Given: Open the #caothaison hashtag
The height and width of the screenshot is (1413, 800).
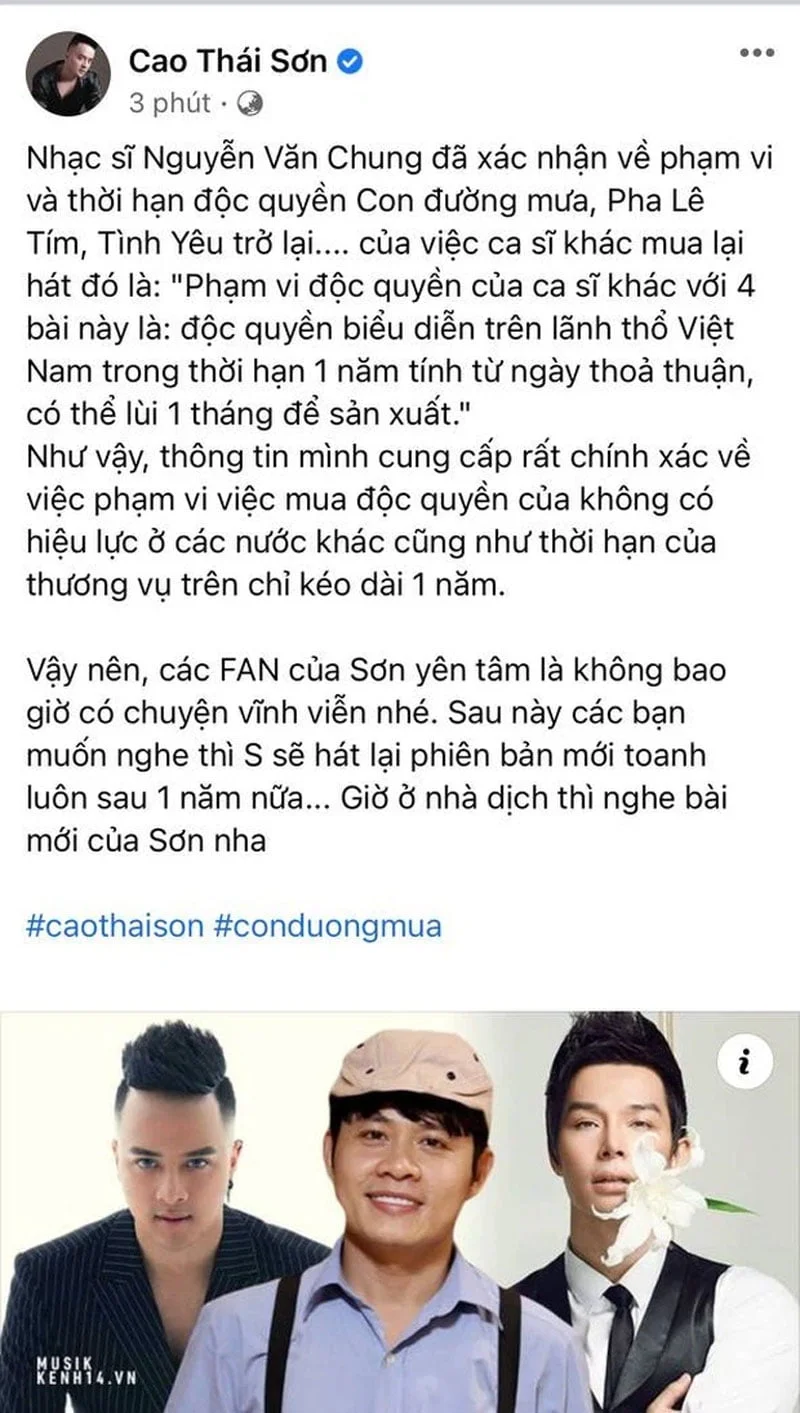Looking at the screenshot, I should tap(115, 925).
